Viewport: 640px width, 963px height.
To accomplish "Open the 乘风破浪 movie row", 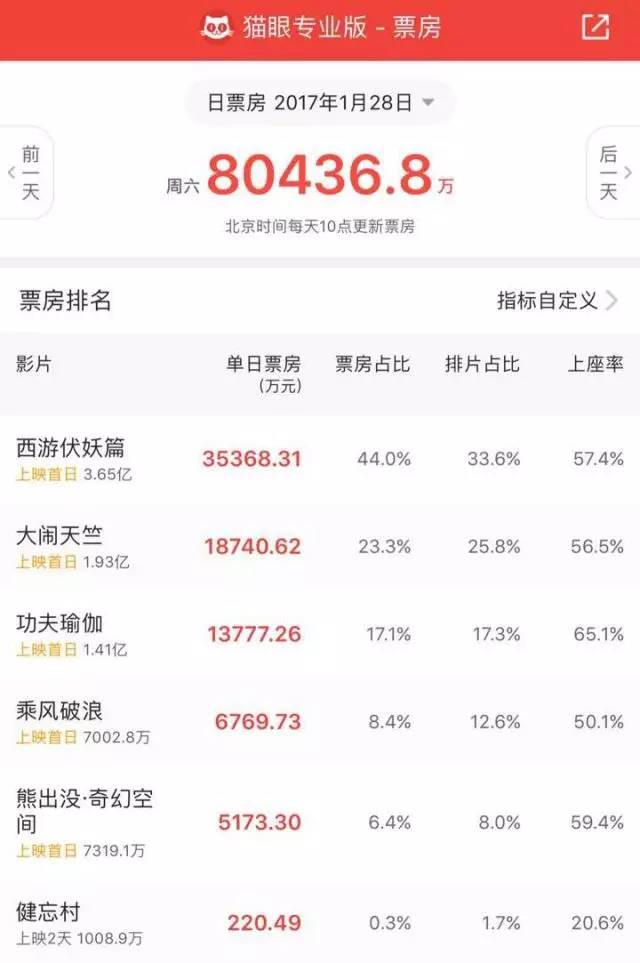I will coord(320,722).
